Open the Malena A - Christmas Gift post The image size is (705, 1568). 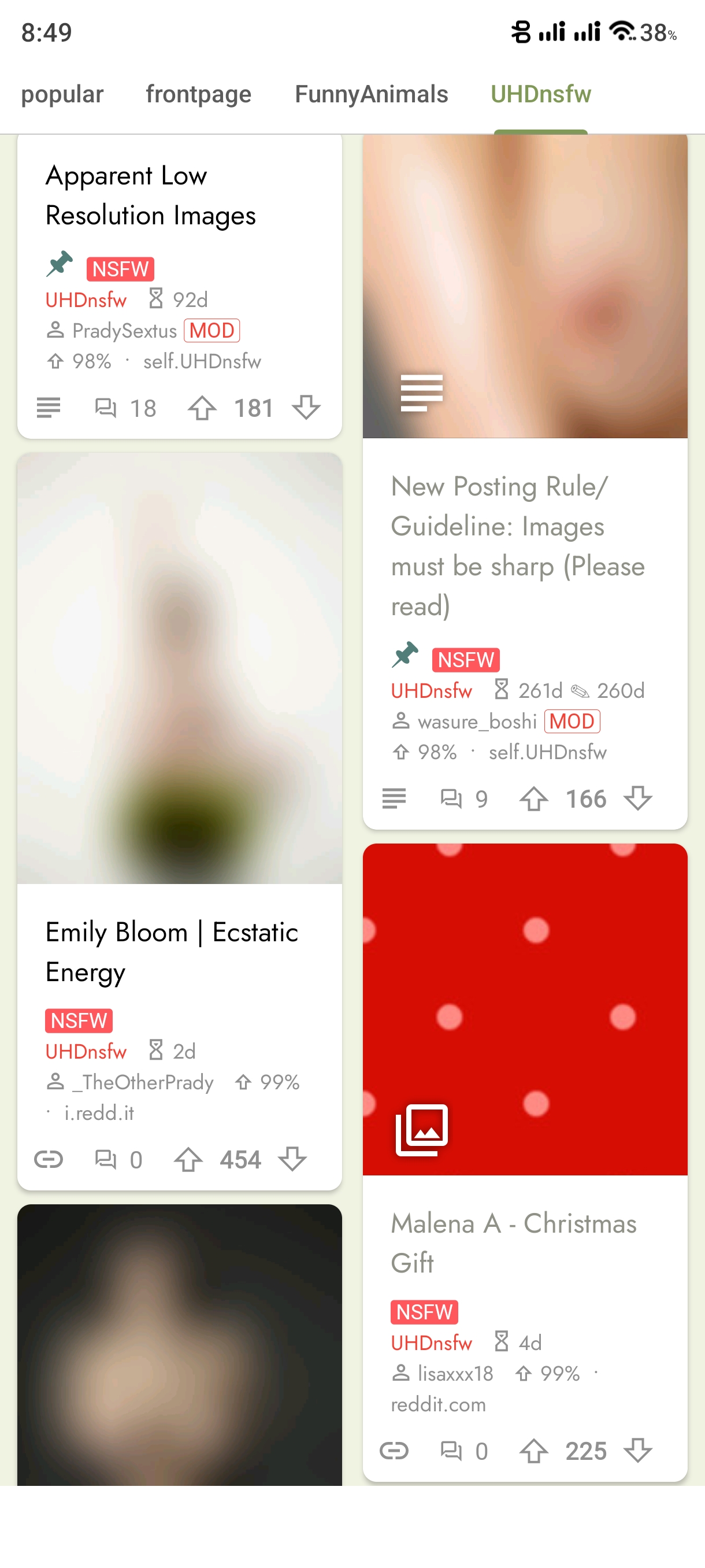513,1242
